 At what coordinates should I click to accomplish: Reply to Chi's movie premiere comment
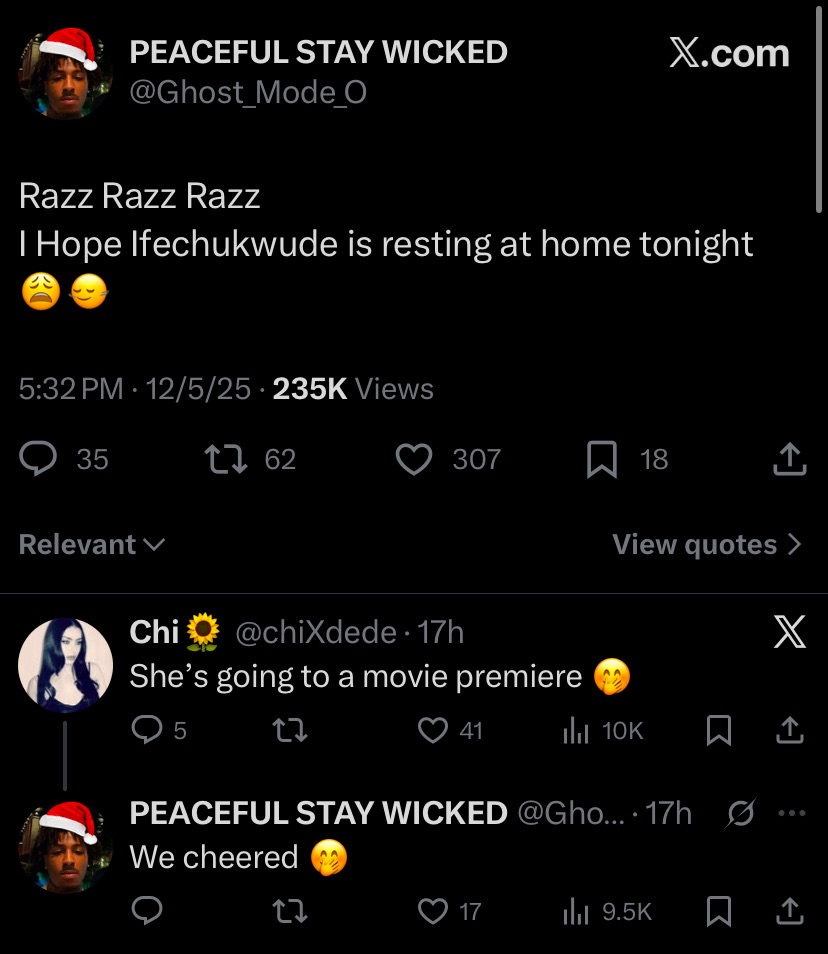[x=147, y=731]
